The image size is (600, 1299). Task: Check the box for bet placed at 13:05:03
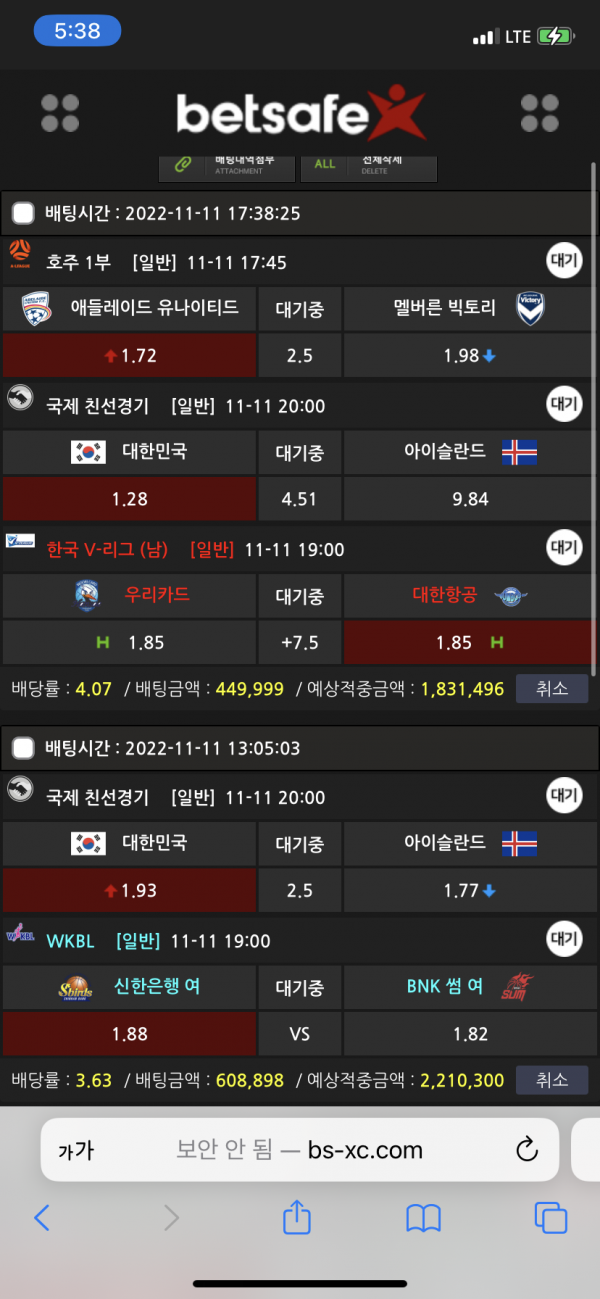tap(22, 747)
